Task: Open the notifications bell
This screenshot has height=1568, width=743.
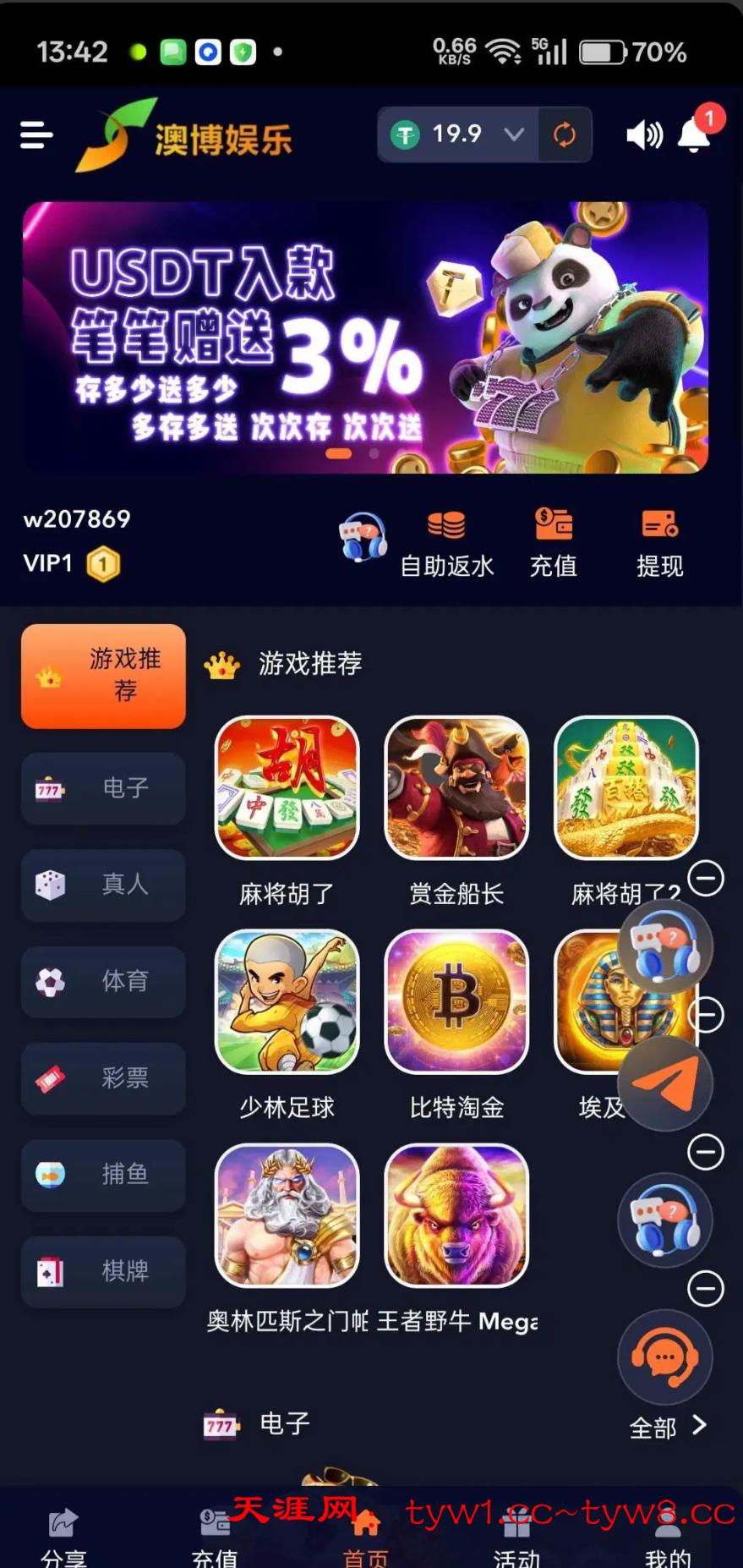Action: click(695, 134)
